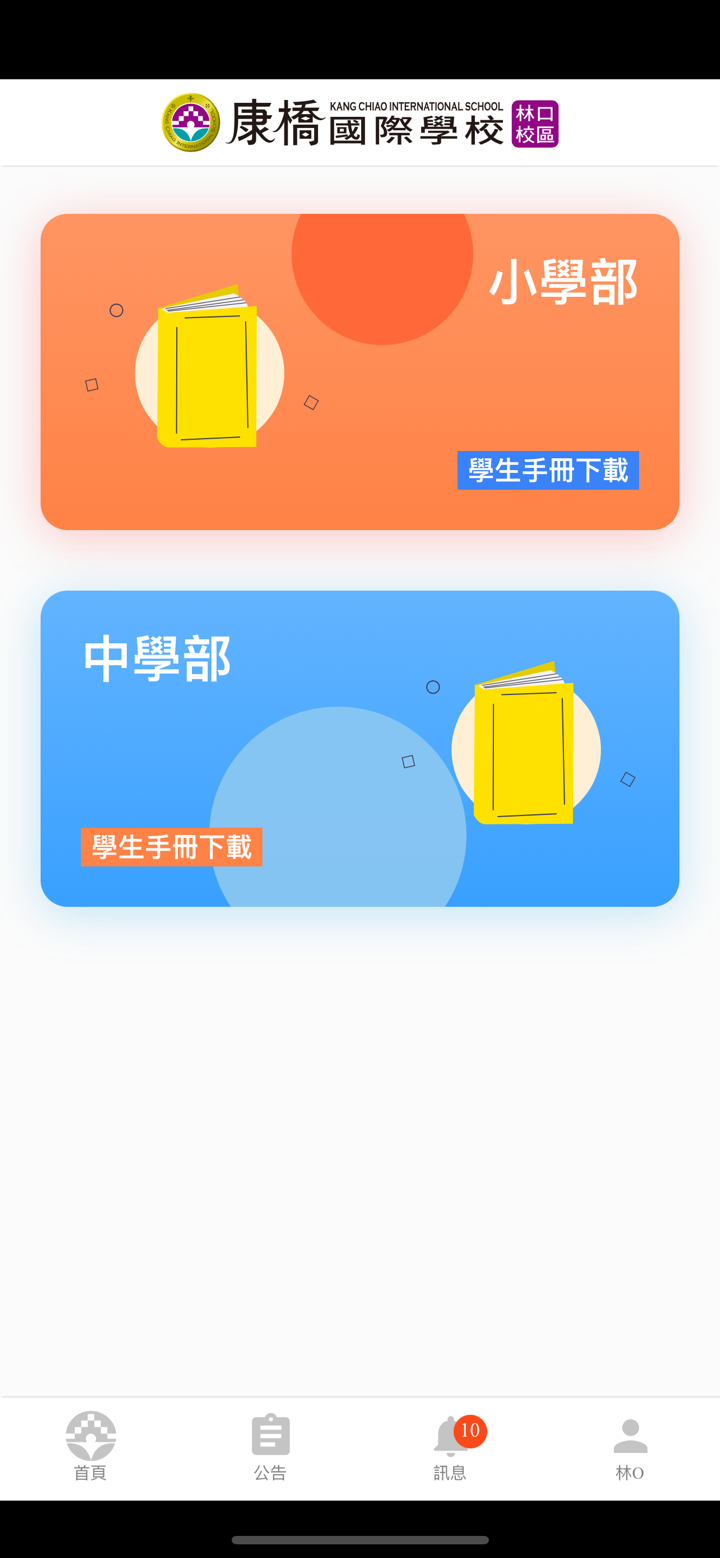Tap the home indicator bar at screen bottom
720x1558 pixels.
click(360, 1540)
